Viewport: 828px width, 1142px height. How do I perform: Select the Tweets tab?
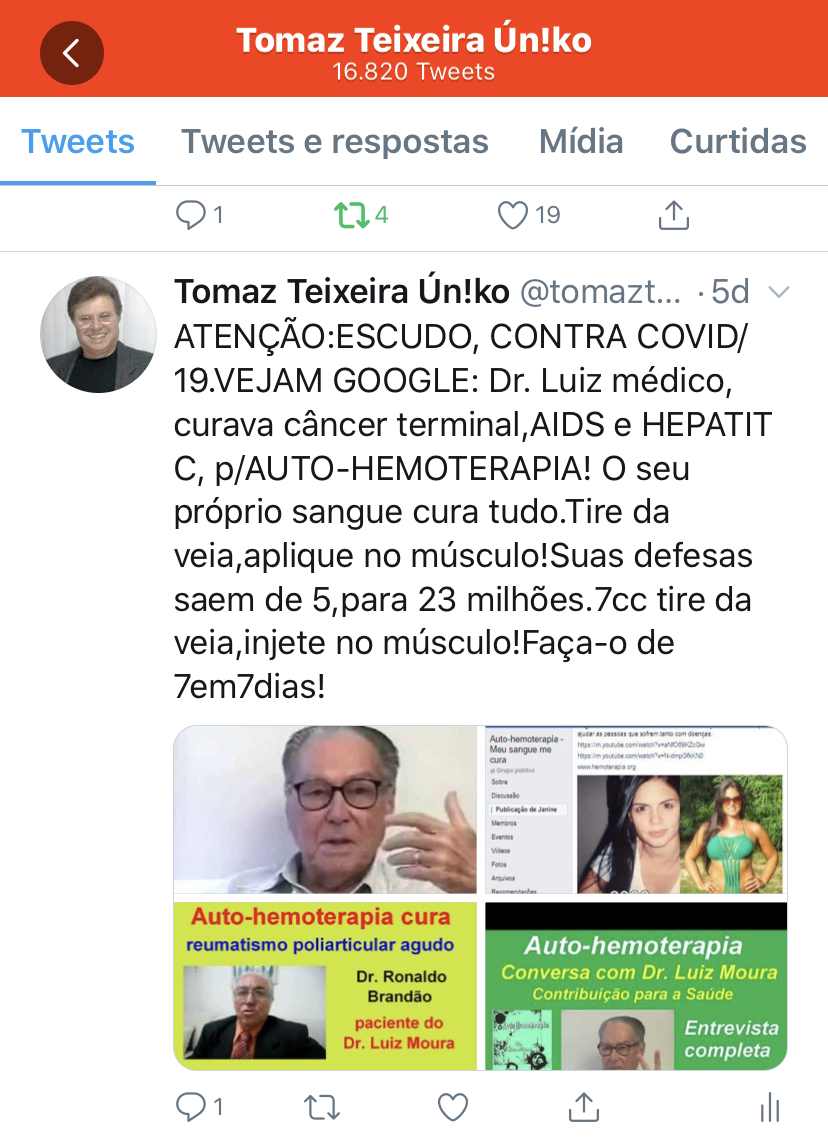[78, 141]
